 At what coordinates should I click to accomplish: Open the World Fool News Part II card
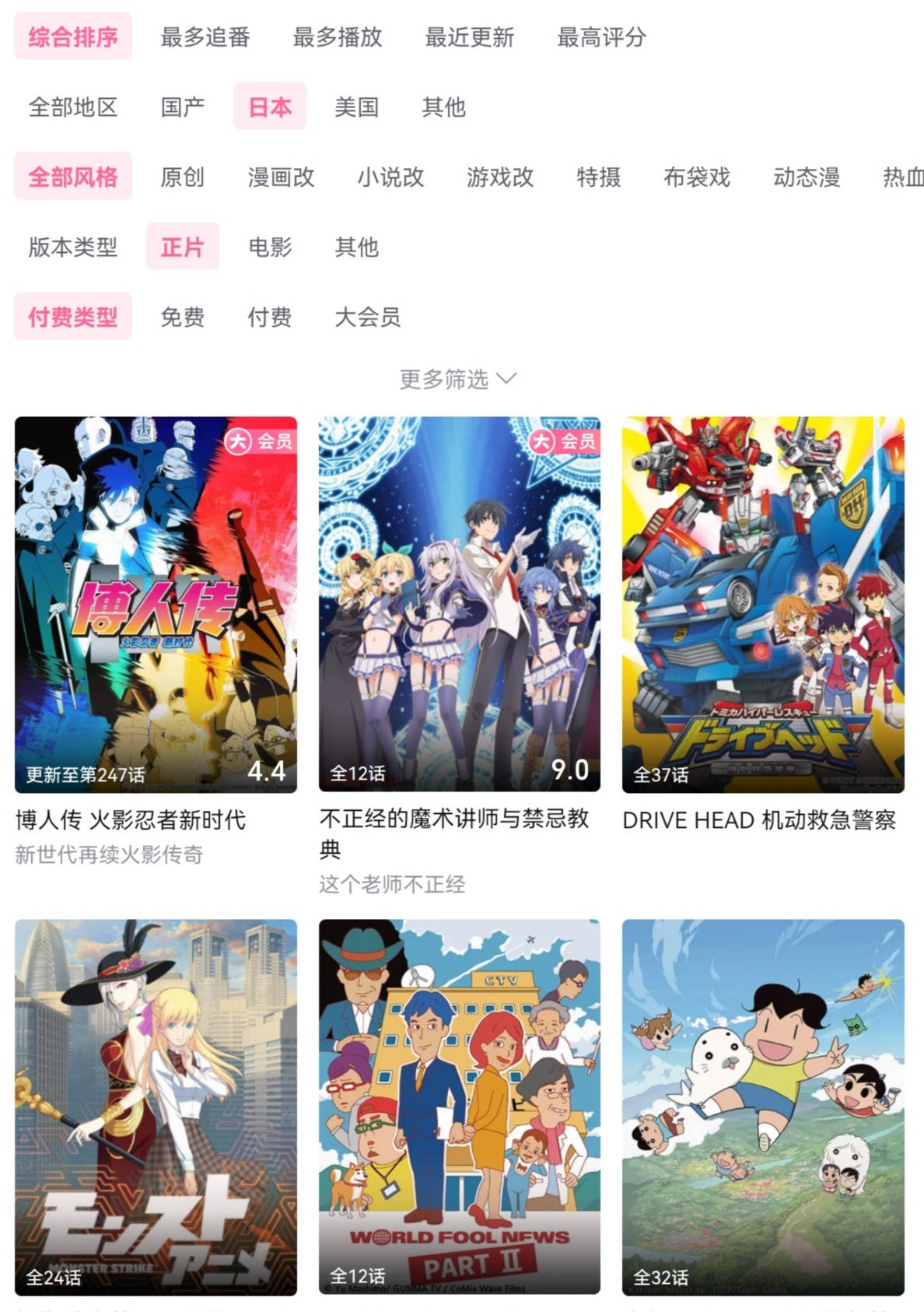(x=459, y=1107)
